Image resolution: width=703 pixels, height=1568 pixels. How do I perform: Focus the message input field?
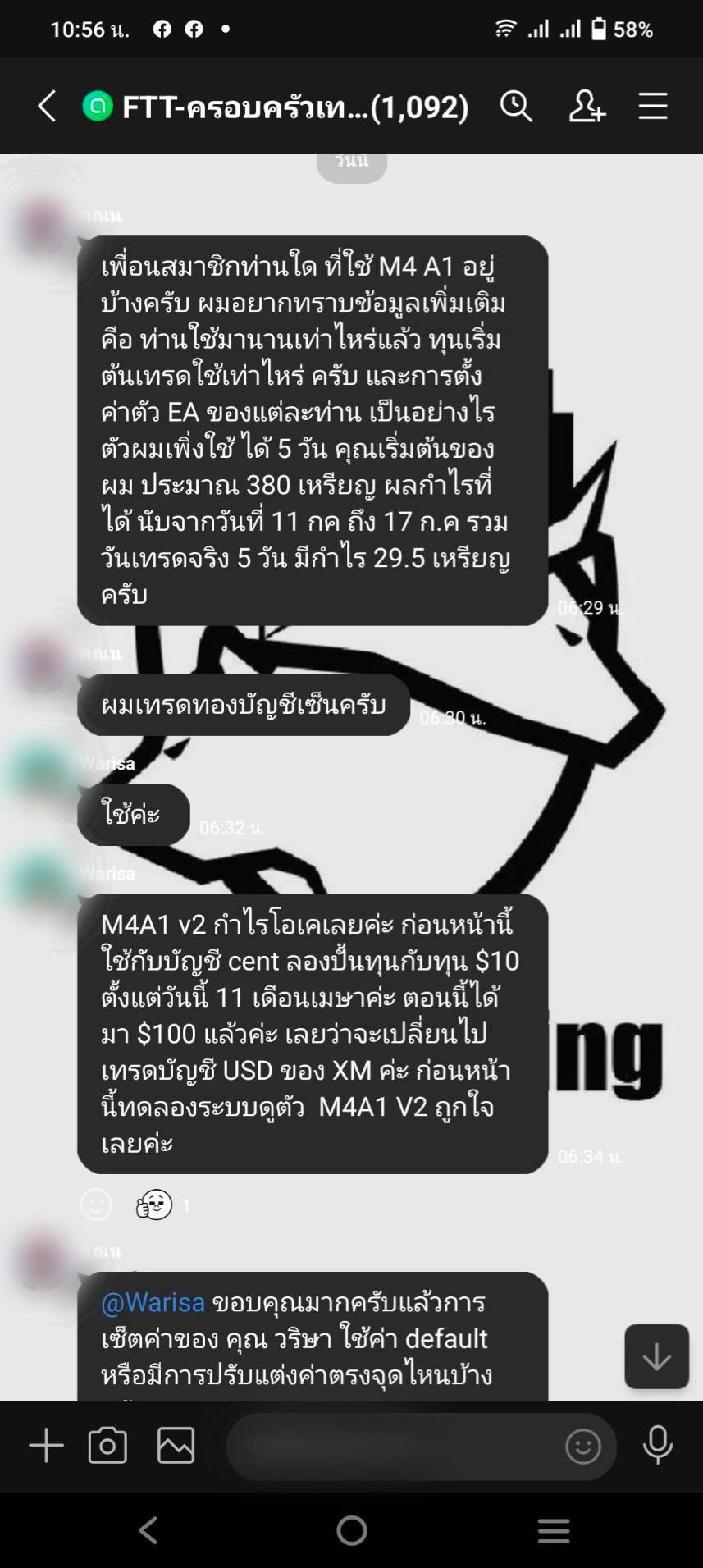pyautogui.click(x=394, y=1446)
